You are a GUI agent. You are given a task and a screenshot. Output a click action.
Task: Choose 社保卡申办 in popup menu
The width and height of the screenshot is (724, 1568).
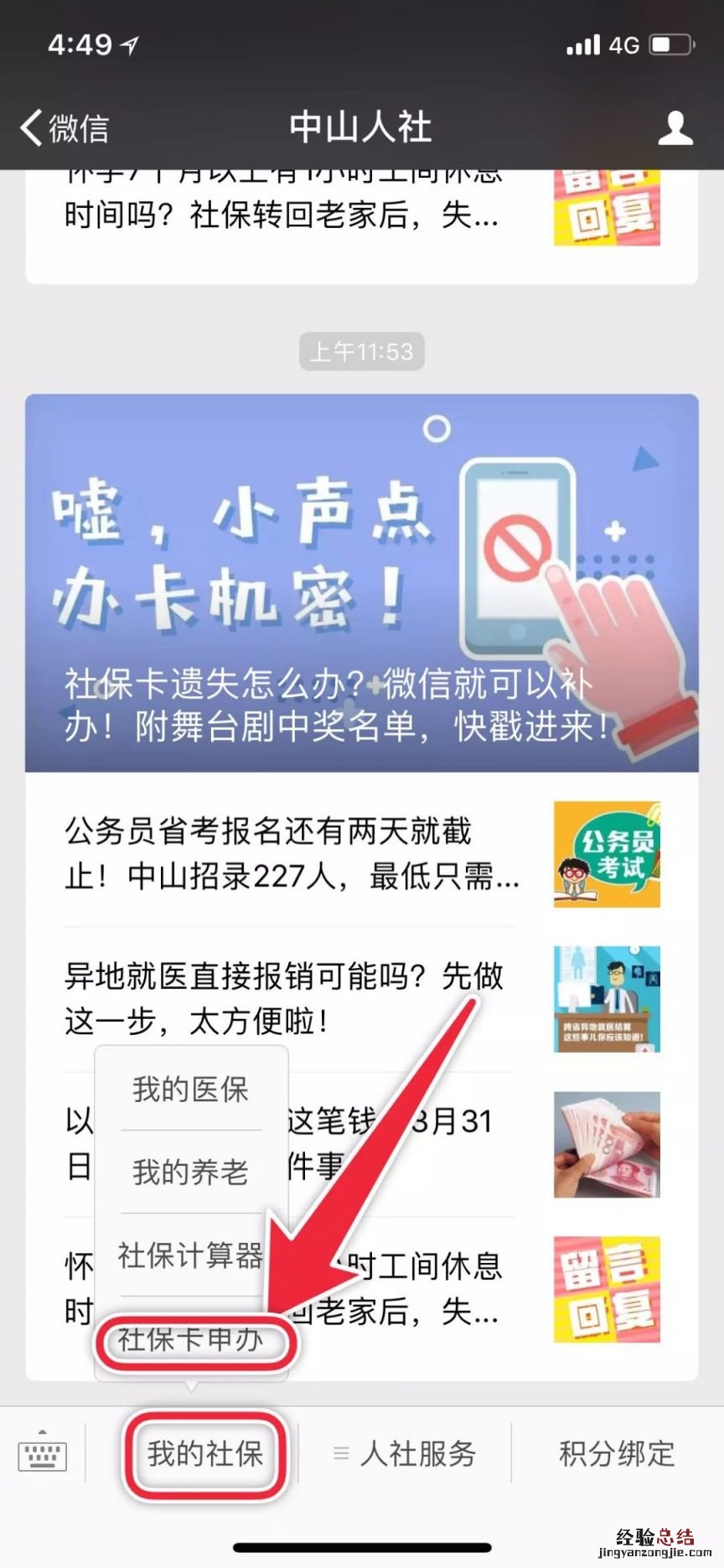point(191,1339)
